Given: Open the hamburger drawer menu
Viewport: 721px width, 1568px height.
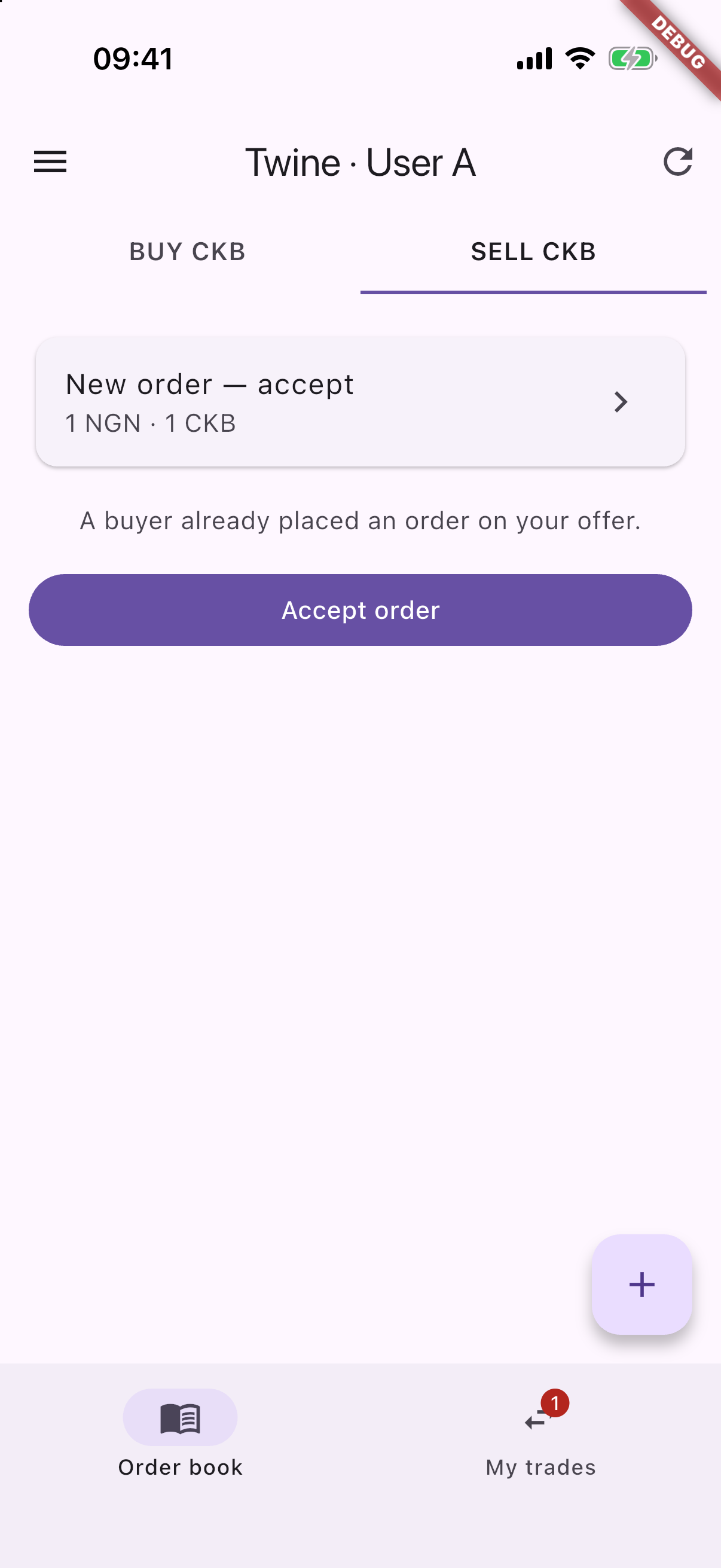Looking at the screenshot, I should (x=50, y=162).
